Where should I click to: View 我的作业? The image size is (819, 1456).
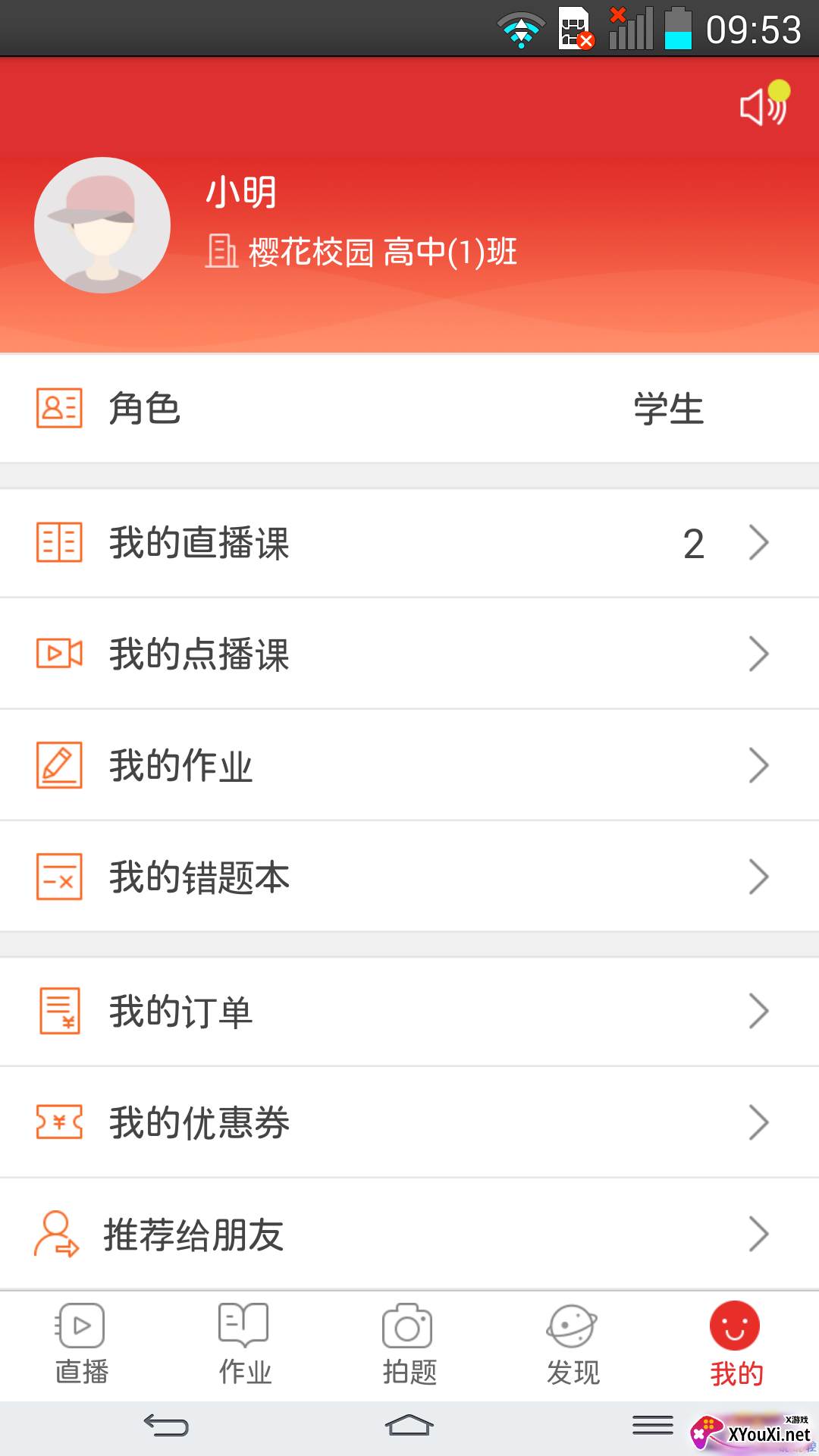(409, 765)
